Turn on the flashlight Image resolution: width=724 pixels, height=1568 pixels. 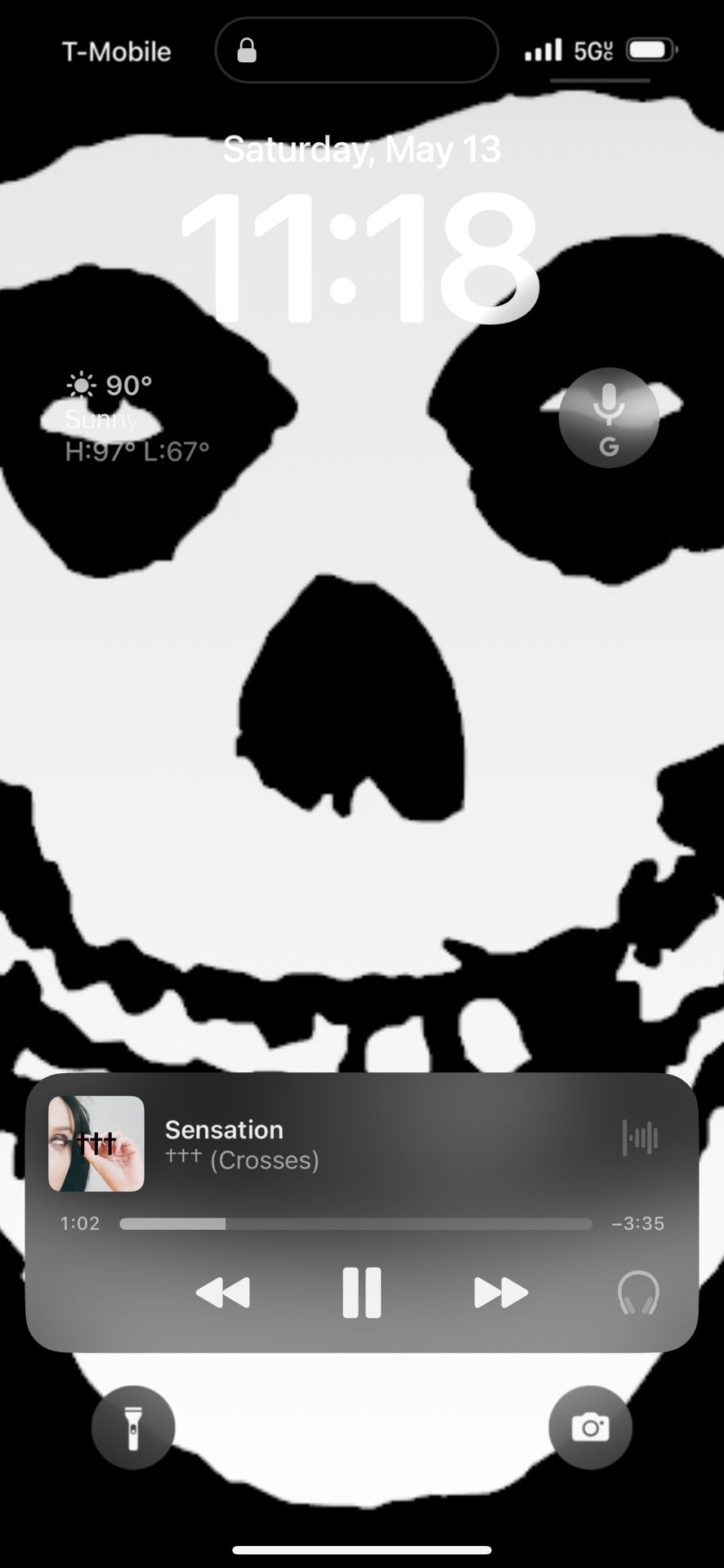pyautogui.click(x=133, y=1428)
